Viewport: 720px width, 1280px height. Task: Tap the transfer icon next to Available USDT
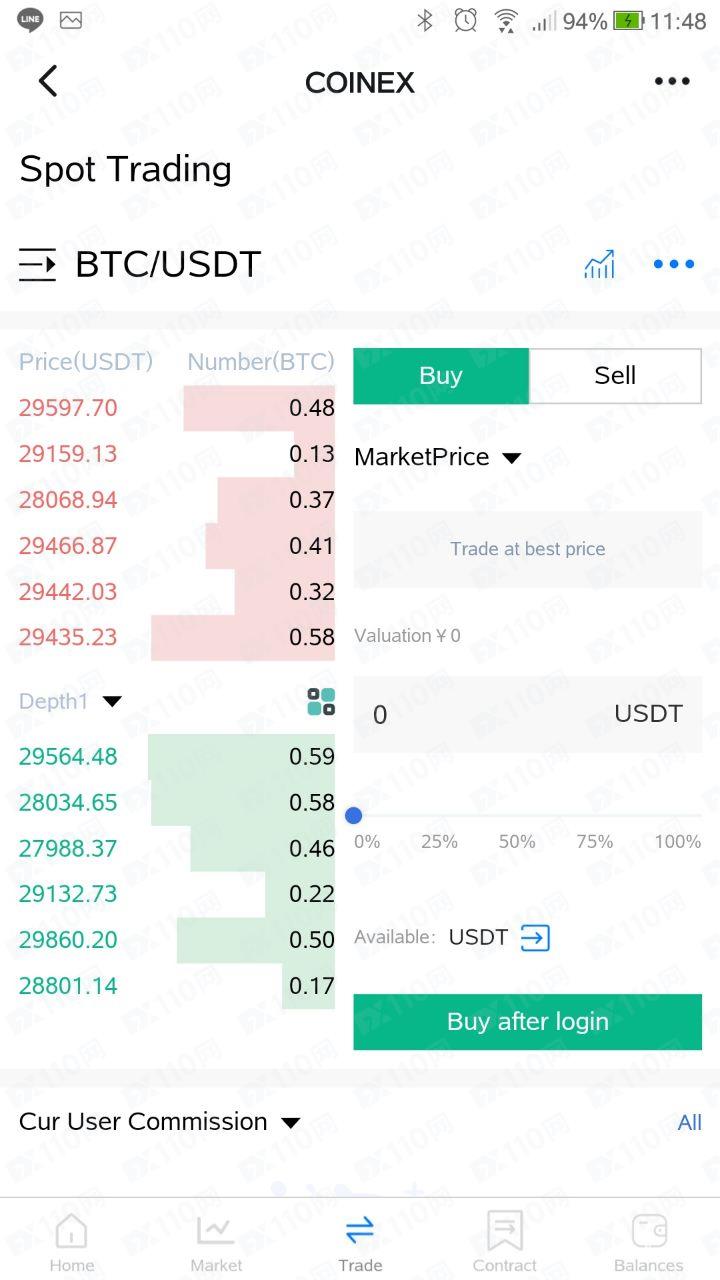click(535, 938)
